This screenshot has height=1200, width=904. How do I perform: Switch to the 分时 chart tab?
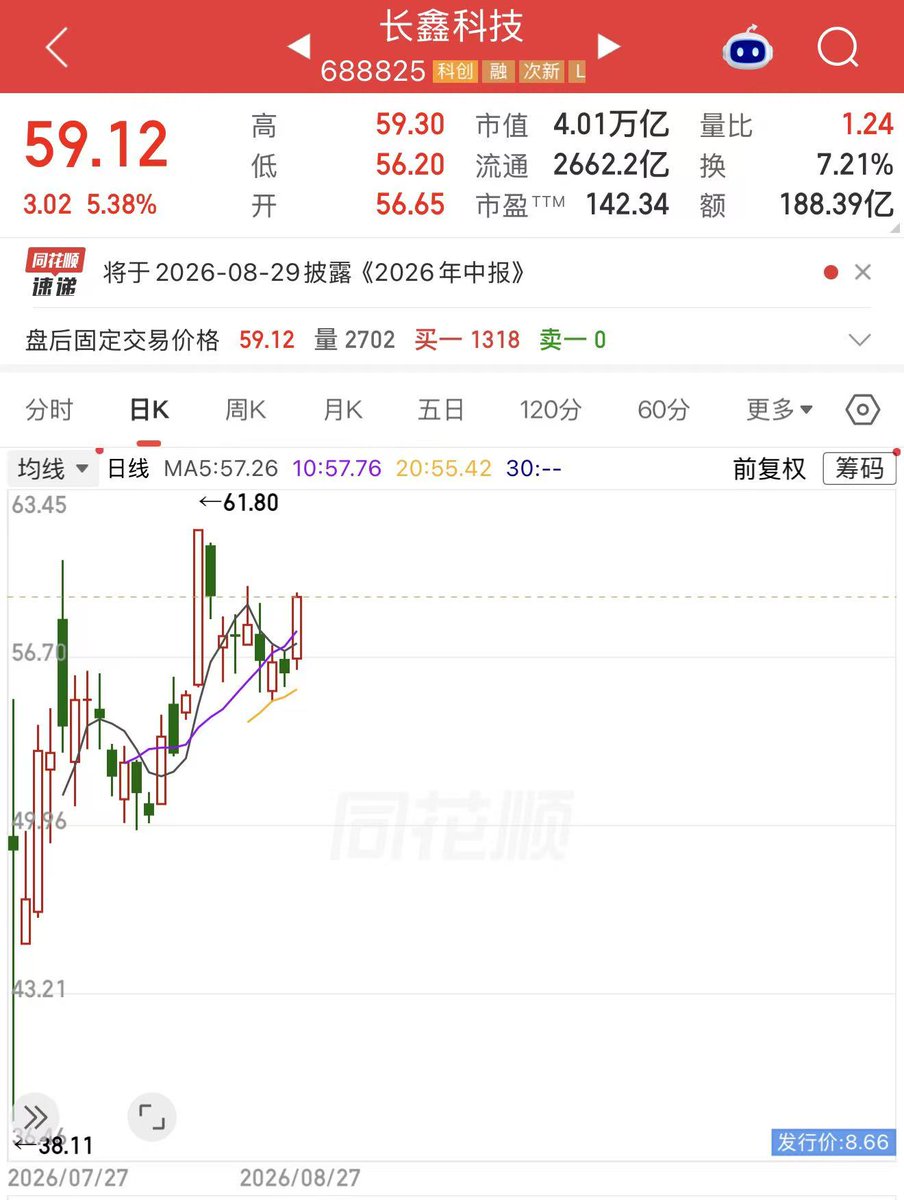[x=49, y=409]
